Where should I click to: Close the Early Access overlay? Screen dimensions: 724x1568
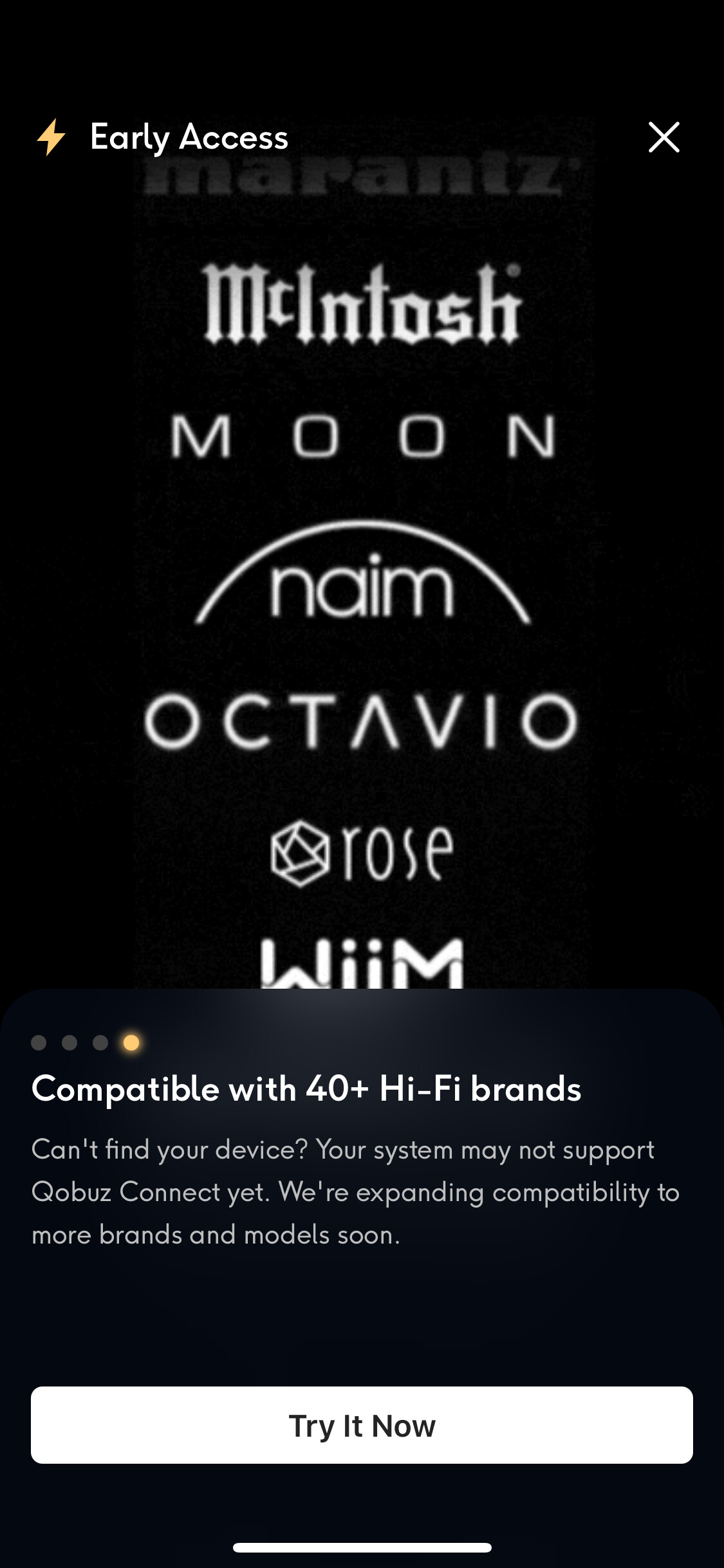[x=664, y=137]
